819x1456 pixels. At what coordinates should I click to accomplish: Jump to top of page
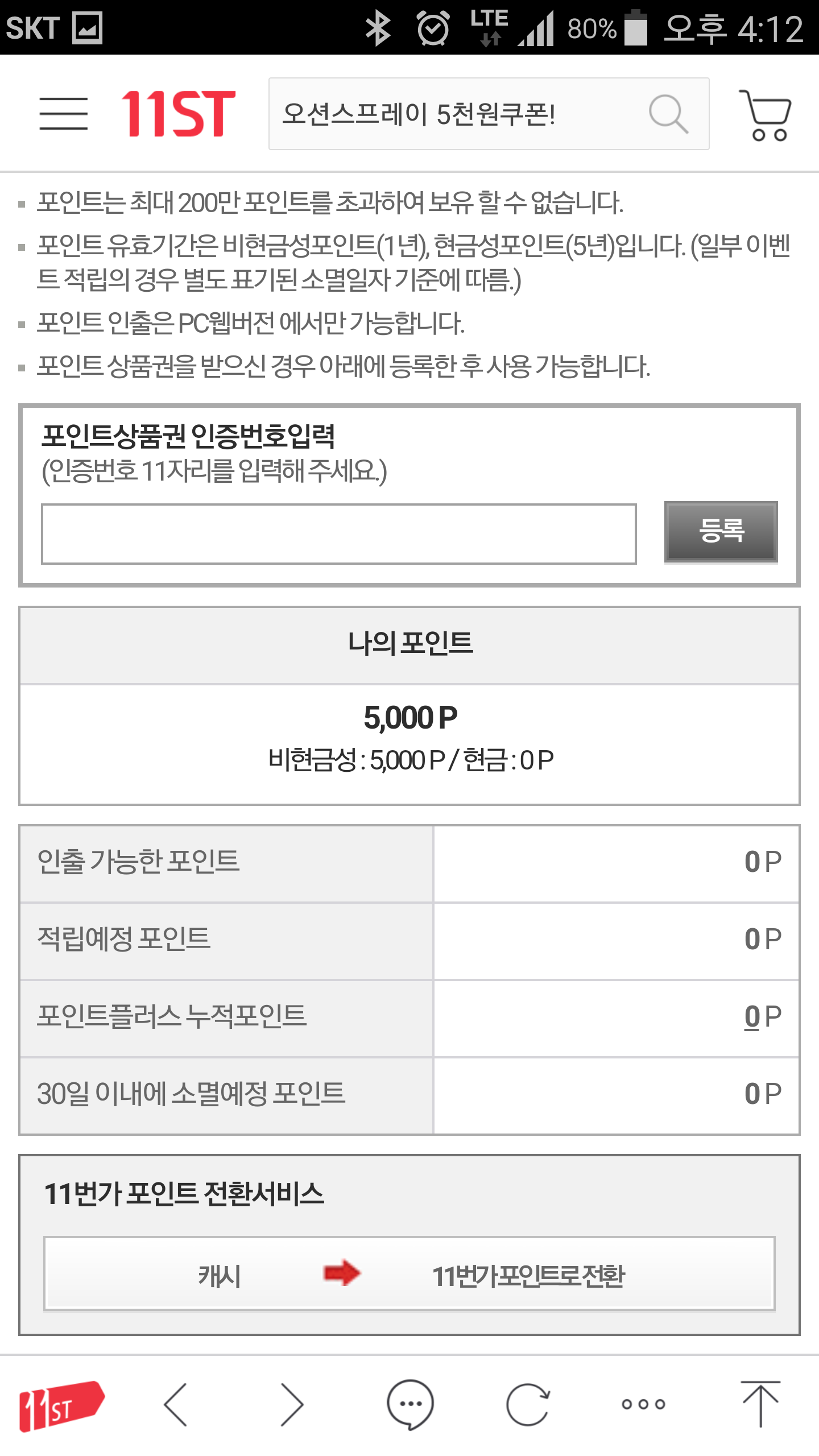(x=760, y=1404)
